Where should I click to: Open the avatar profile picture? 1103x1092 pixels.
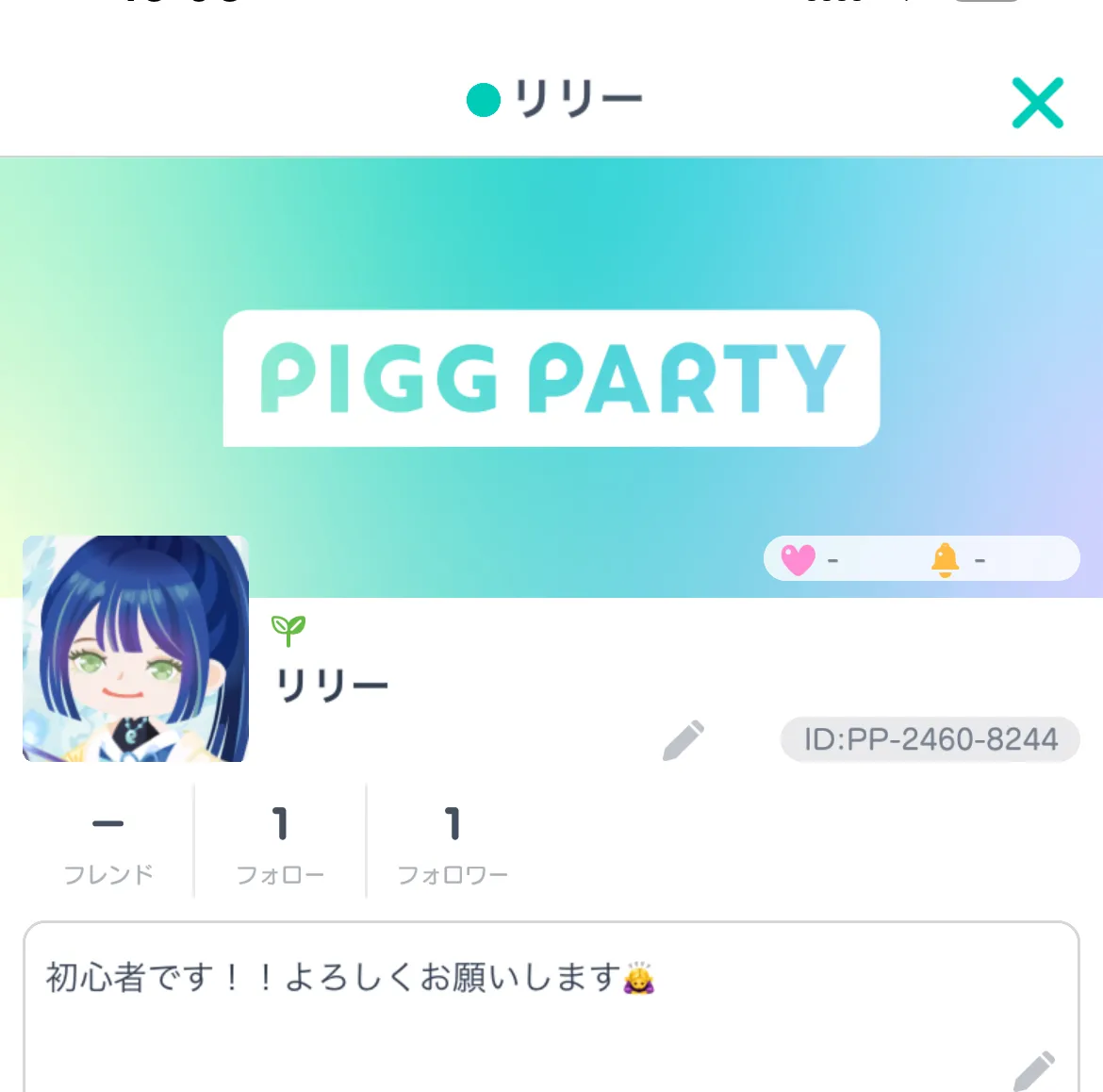point(136,649)
